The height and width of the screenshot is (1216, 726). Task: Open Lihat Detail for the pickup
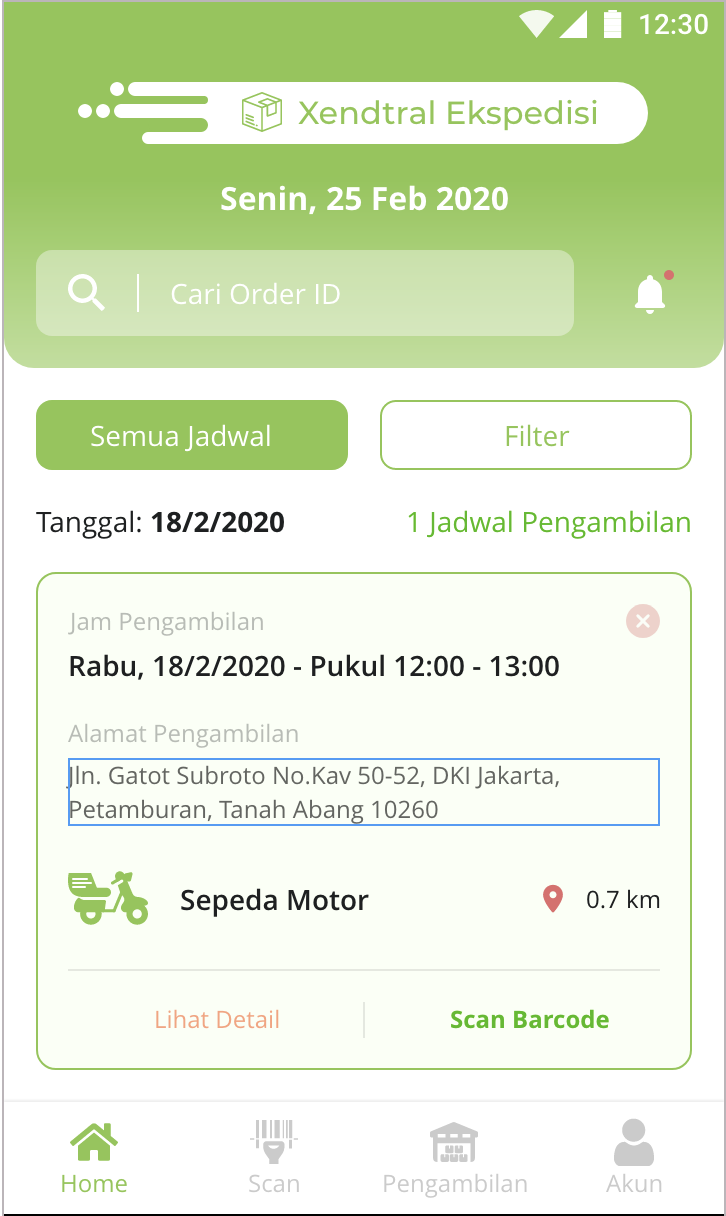pyautogui.click(x=217, y=1020)
